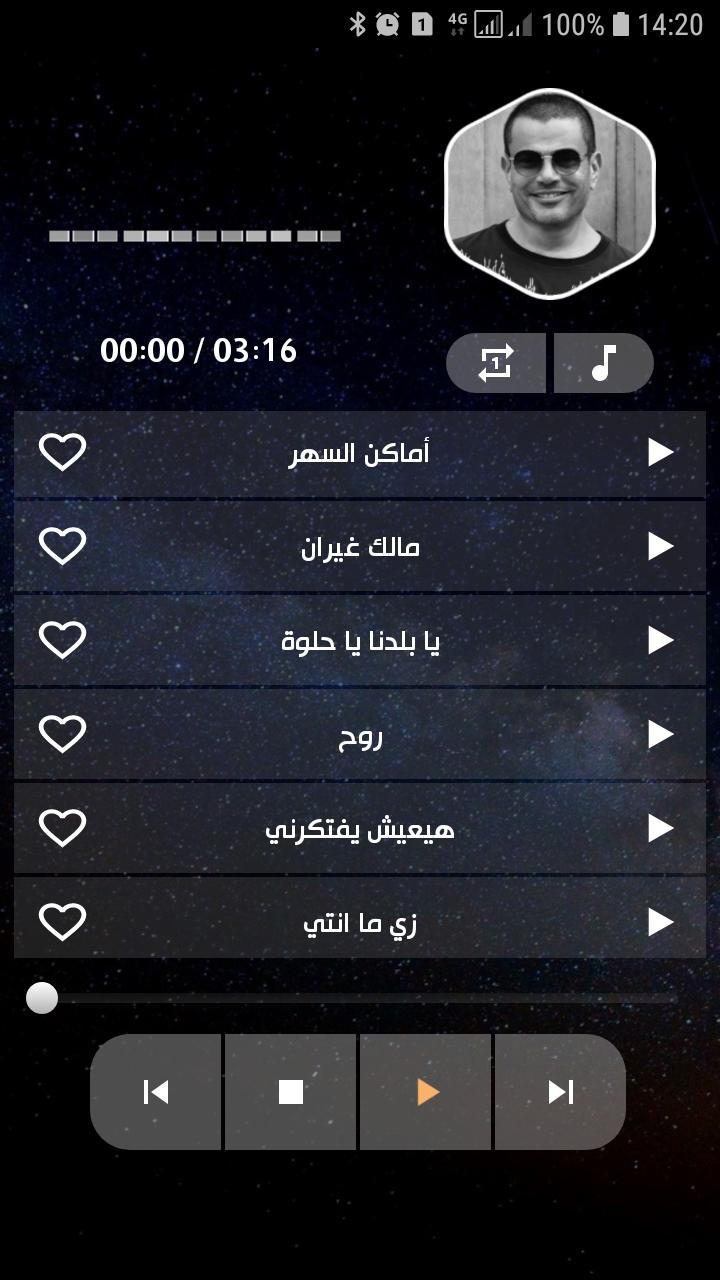
Task: Favorite the song أماكن السهر
Action: coord(62,453)
